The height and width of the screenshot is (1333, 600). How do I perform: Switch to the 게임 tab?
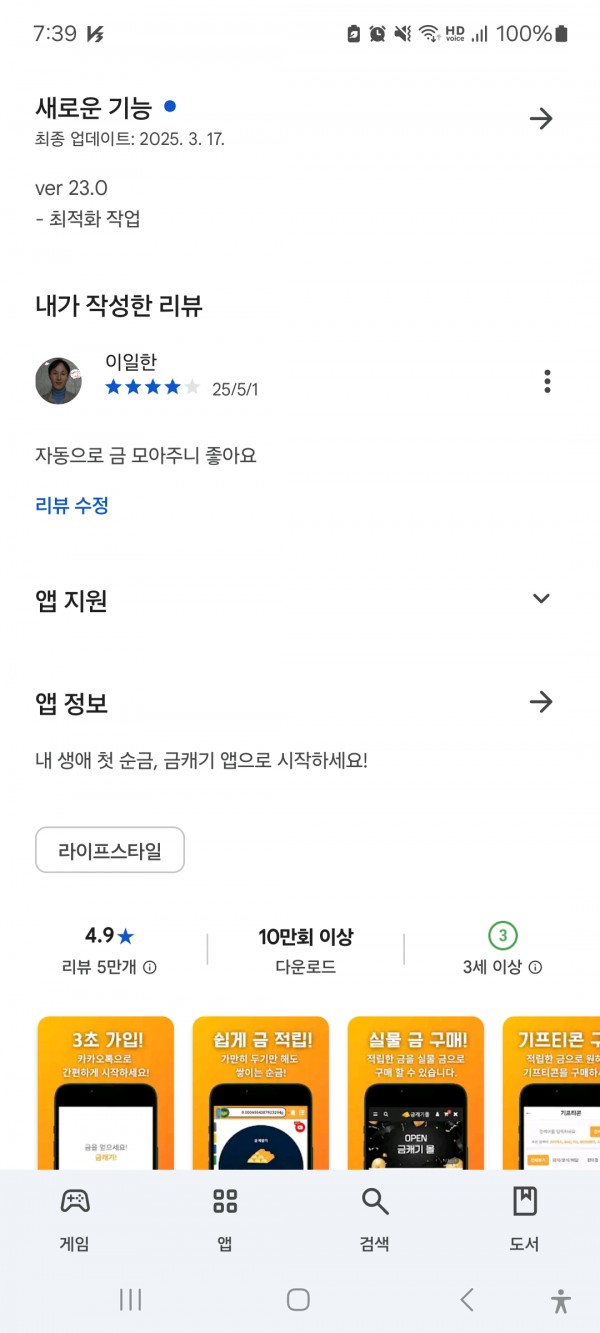click(x=75, y=1219)
